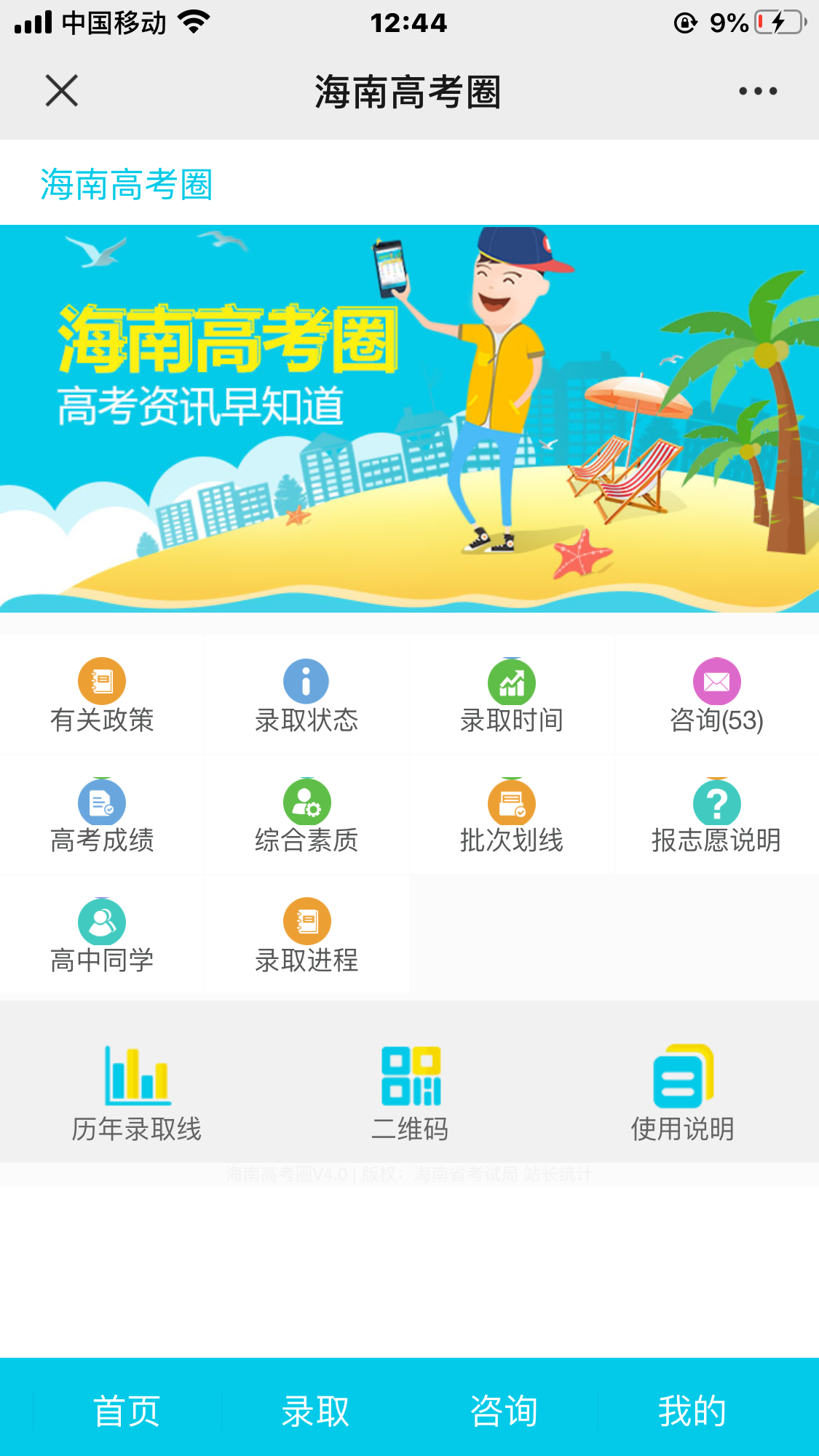
Task: View 录取进程
Action: click(x=306, y=936)
